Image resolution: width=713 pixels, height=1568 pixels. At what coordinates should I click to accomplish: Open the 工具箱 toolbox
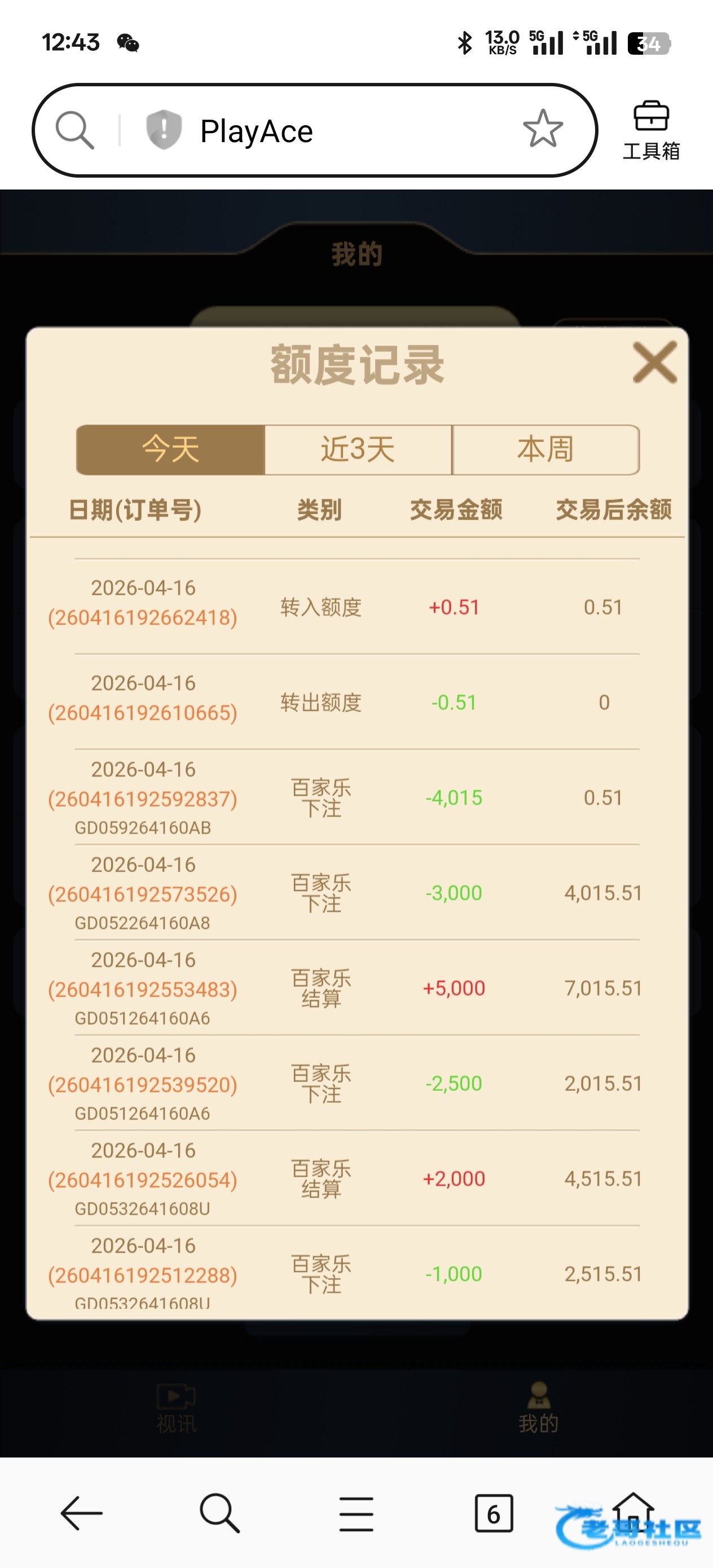[x=651, y=130]
